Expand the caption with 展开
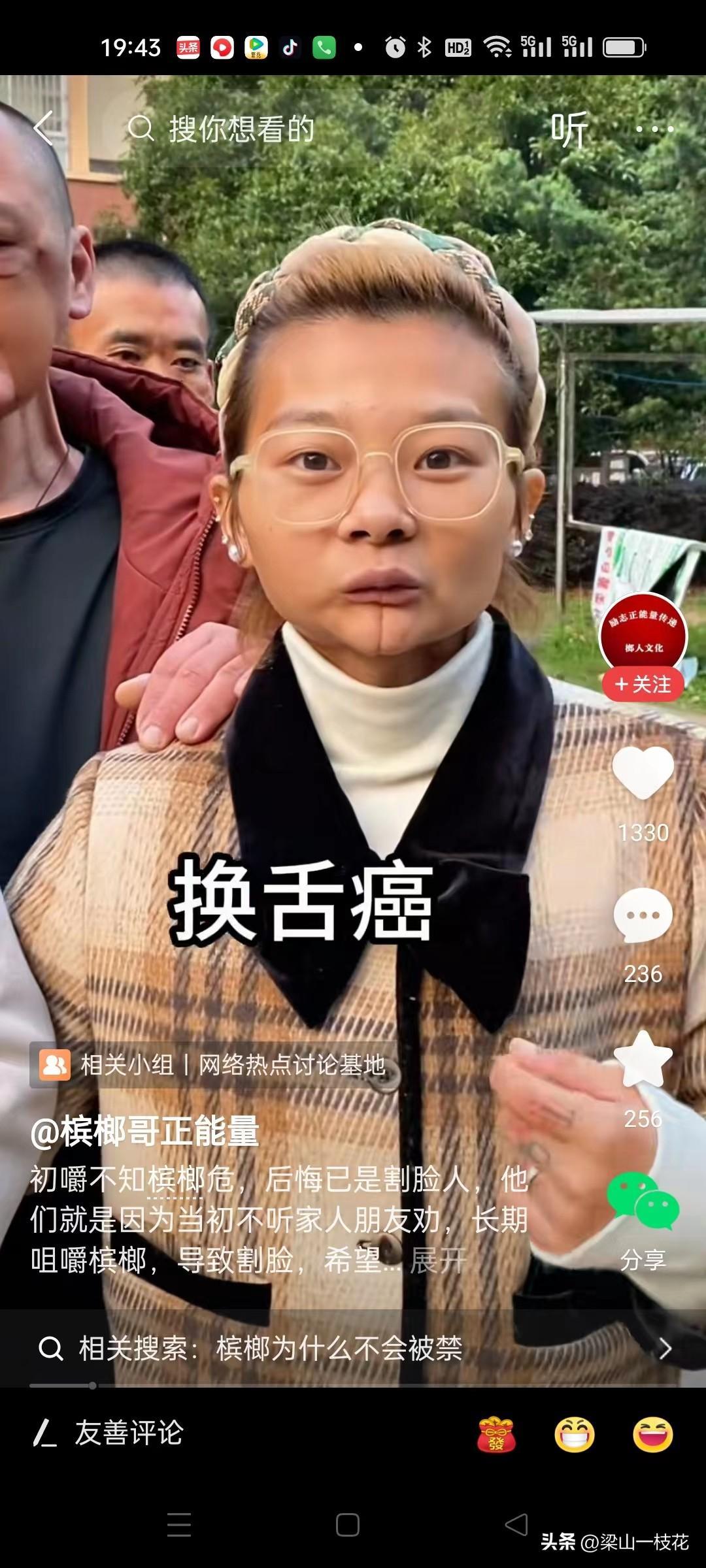The height and width of the screenshot is (1568, 706). pos(438,1260)
